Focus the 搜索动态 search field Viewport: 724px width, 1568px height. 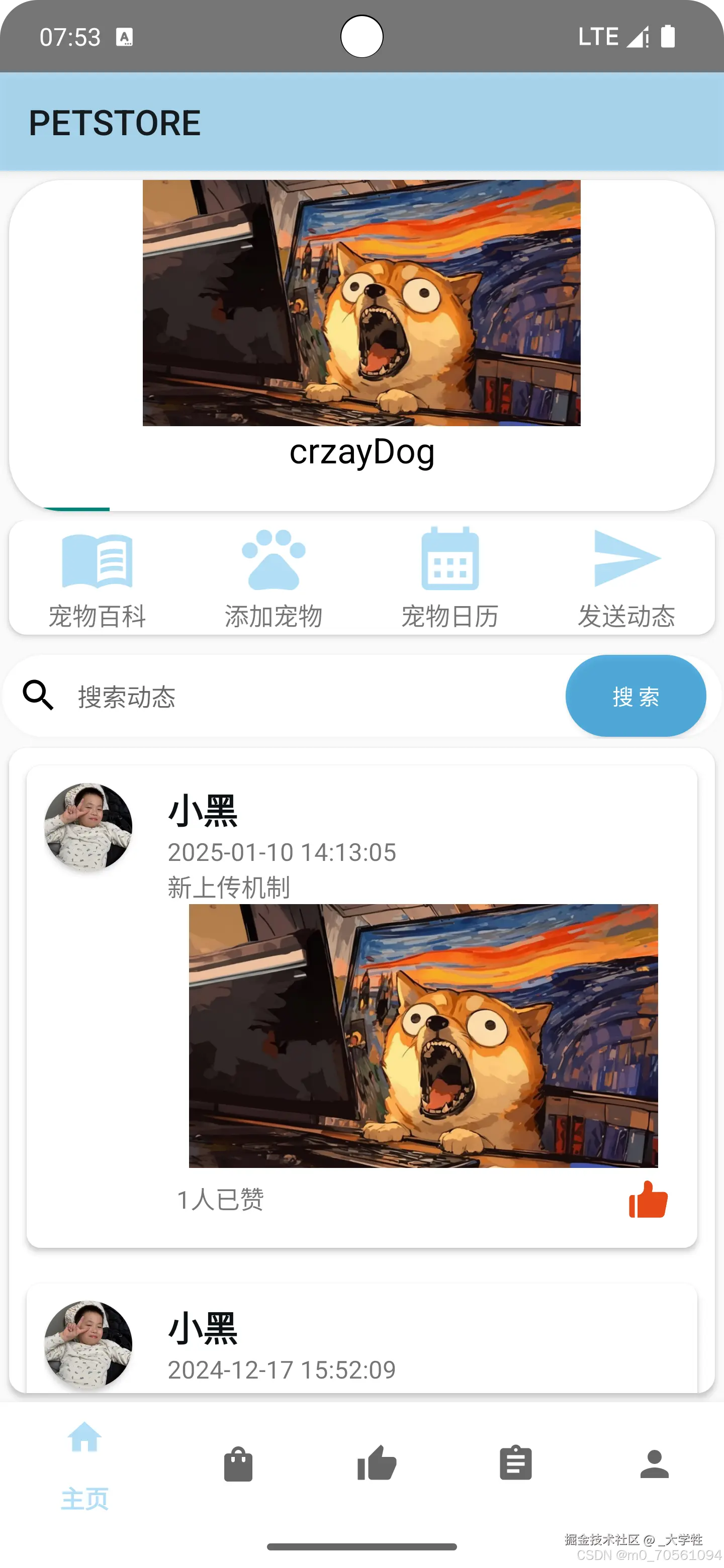pyautogui.click(x=305, y=696)
